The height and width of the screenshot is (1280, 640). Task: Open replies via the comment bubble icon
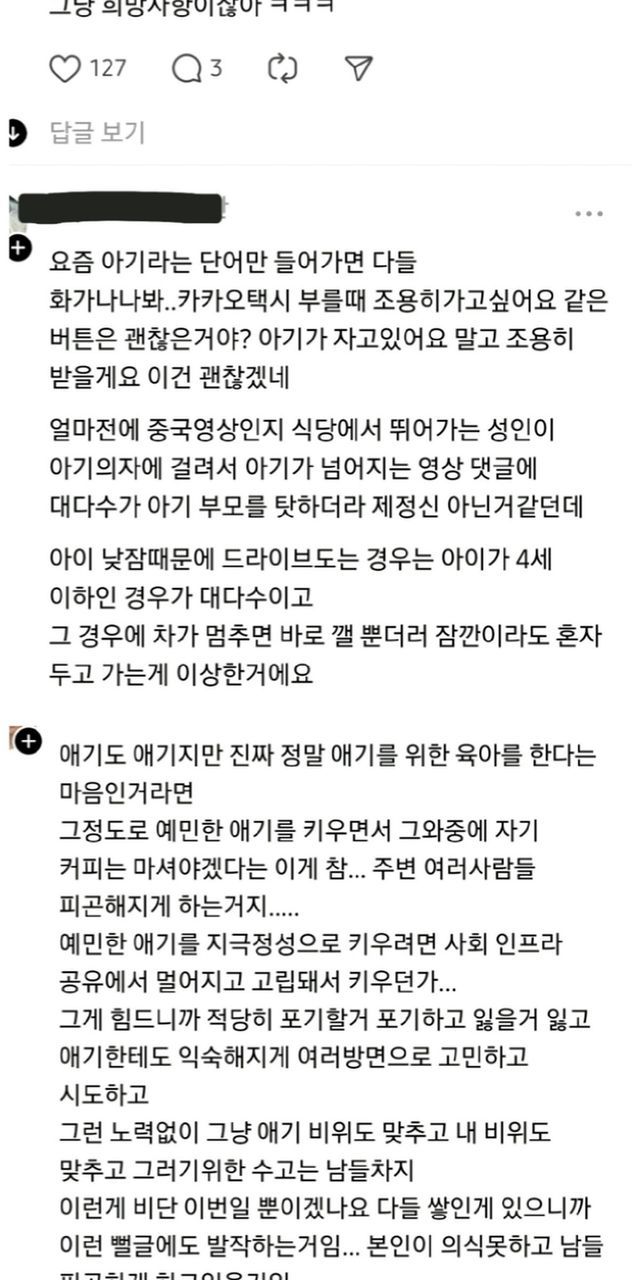tap(187, 68)
